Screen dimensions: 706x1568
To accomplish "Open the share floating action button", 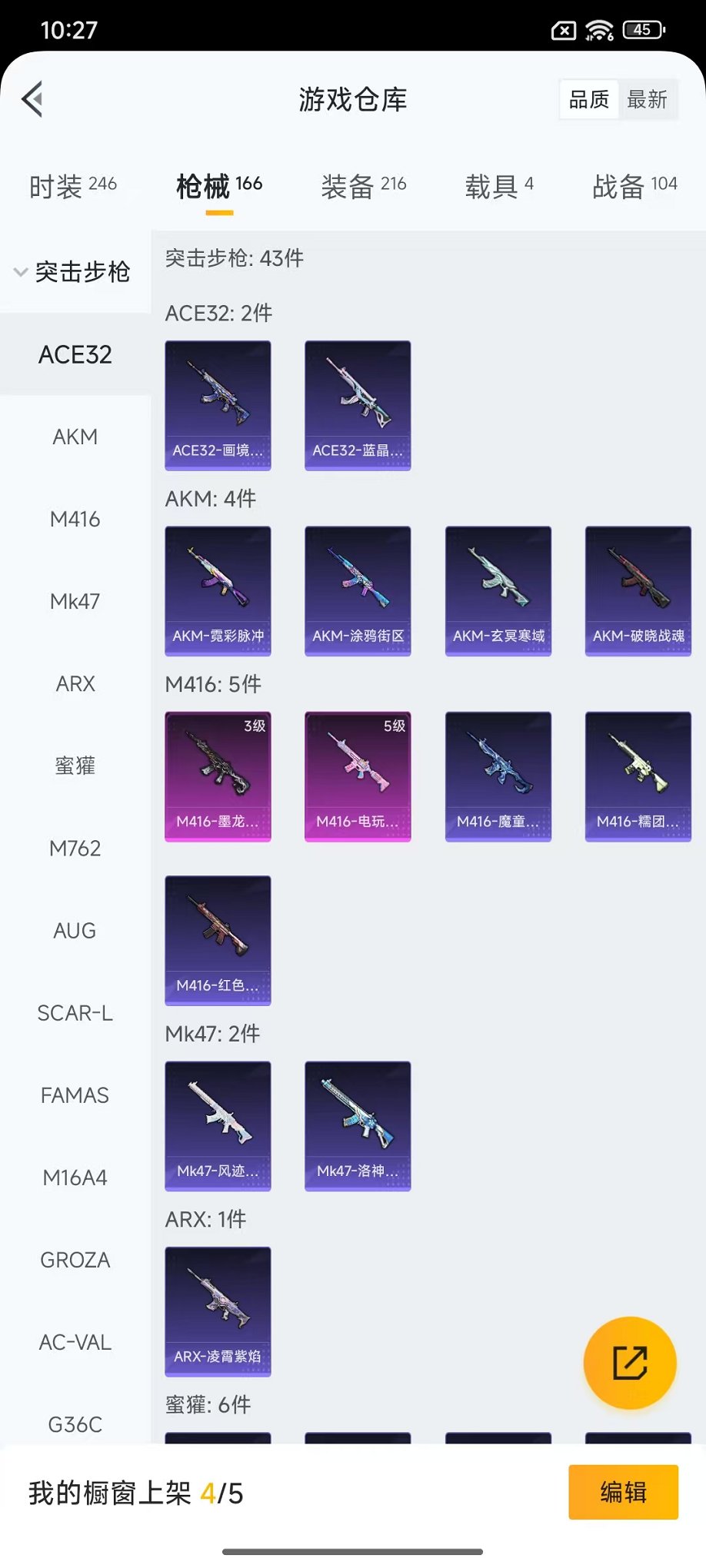I will tap(630, 1362).
